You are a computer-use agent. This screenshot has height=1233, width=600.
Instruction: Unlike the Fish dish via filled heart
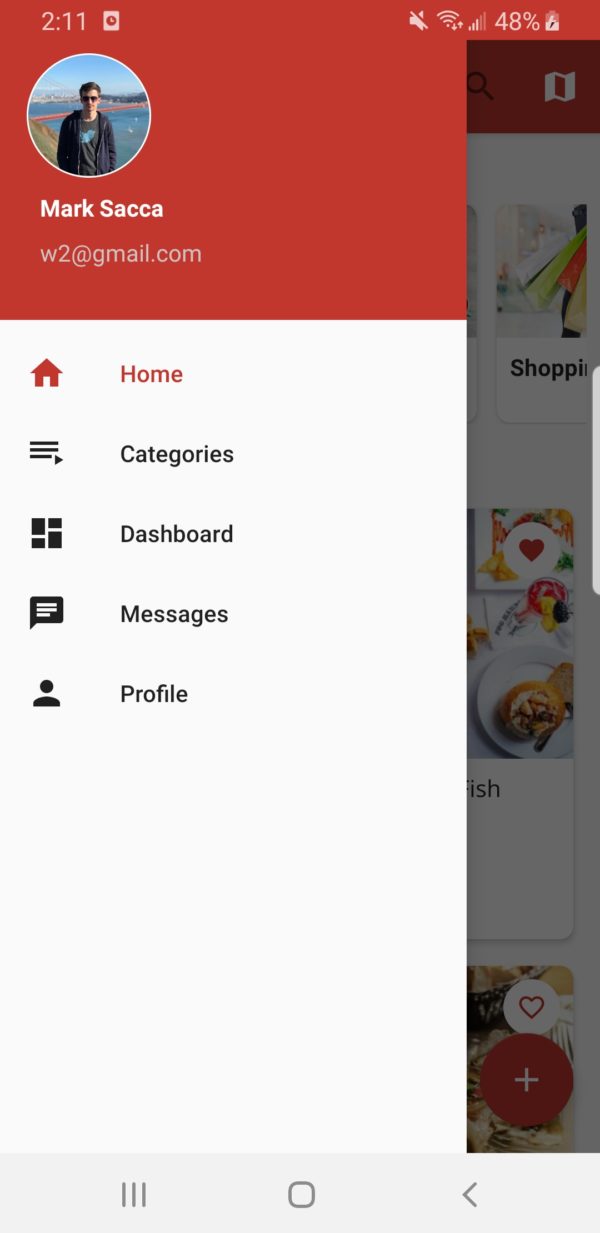(531, 549)
